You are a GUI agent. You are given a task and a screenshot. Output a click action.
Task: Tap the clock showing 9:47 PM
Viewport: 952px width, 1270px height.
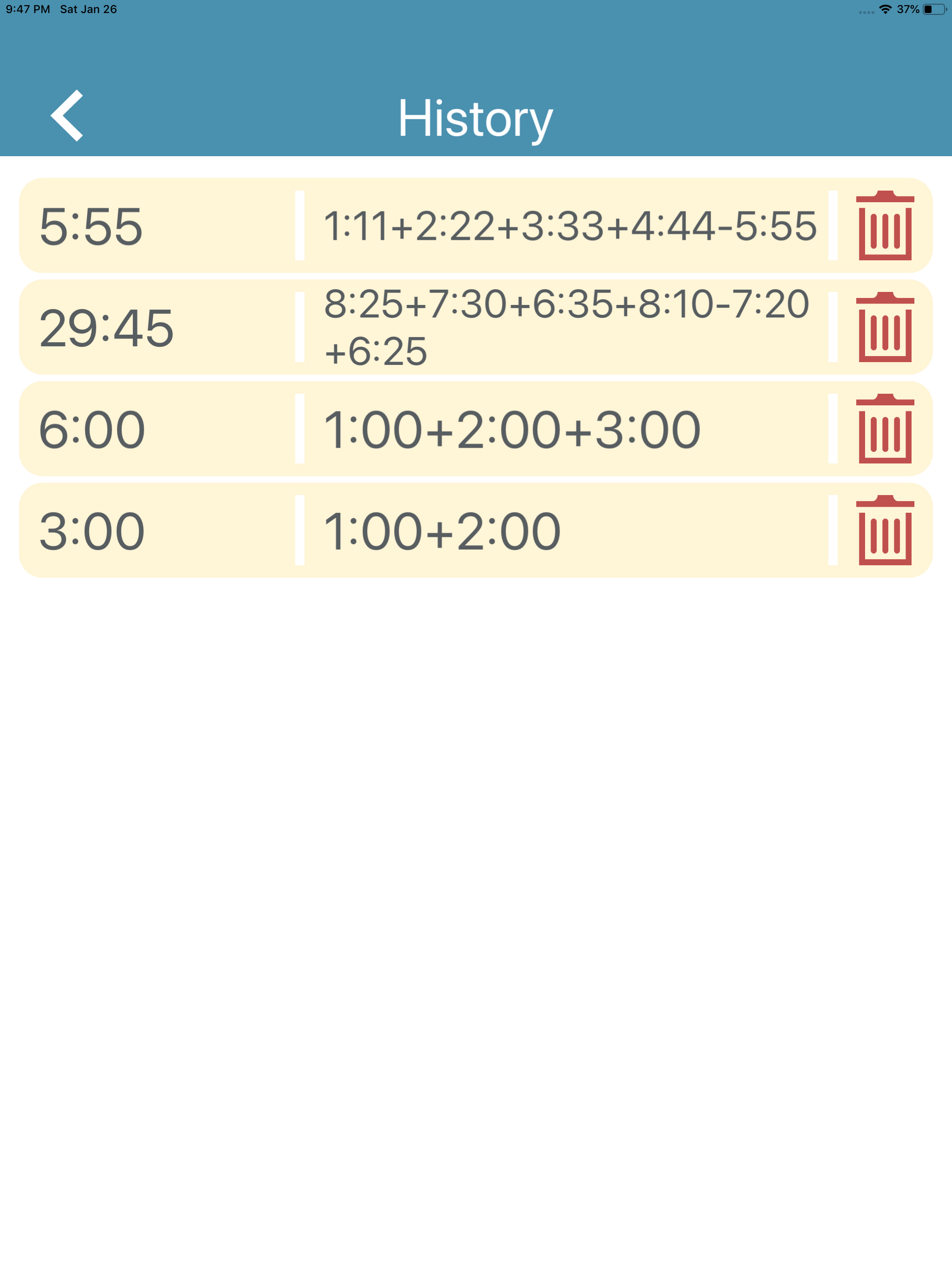[27, 9]
